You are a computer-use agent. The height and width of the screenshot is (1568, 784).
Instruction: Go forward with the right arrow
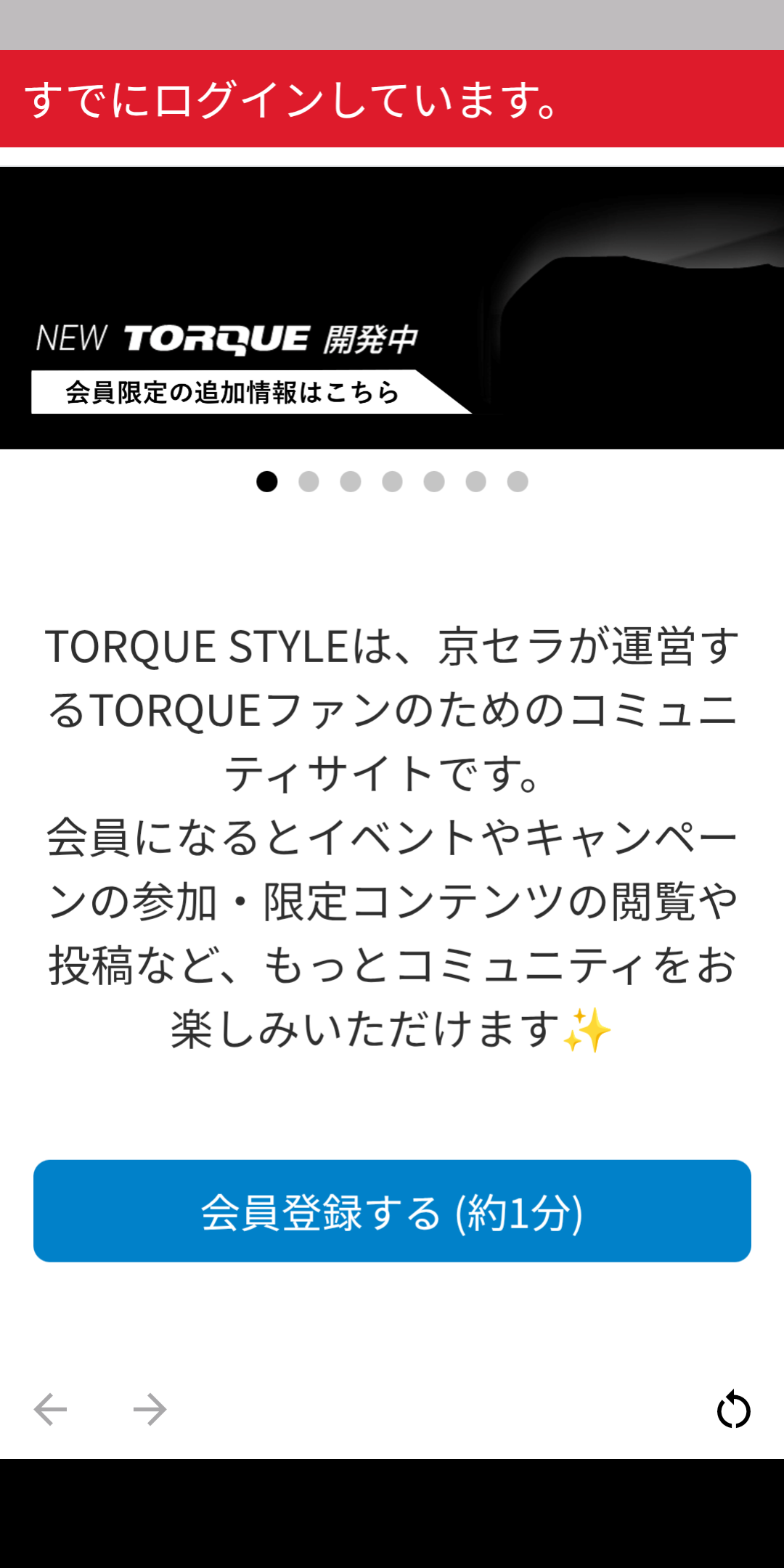150,1410
